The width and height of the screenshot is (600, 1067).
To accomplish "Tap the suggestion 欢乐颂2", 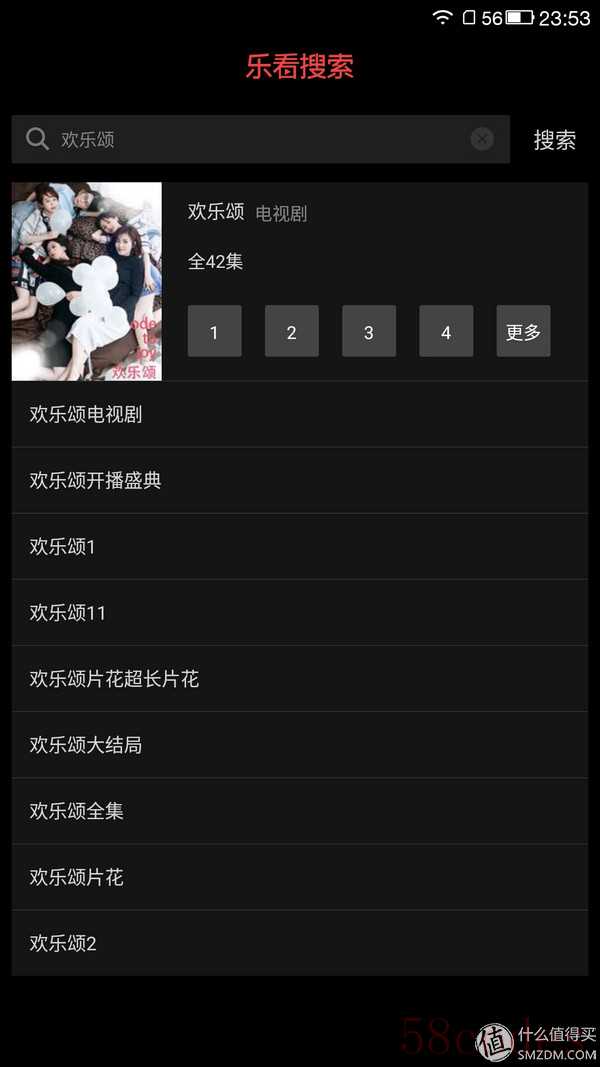I will tap(299, 943).
